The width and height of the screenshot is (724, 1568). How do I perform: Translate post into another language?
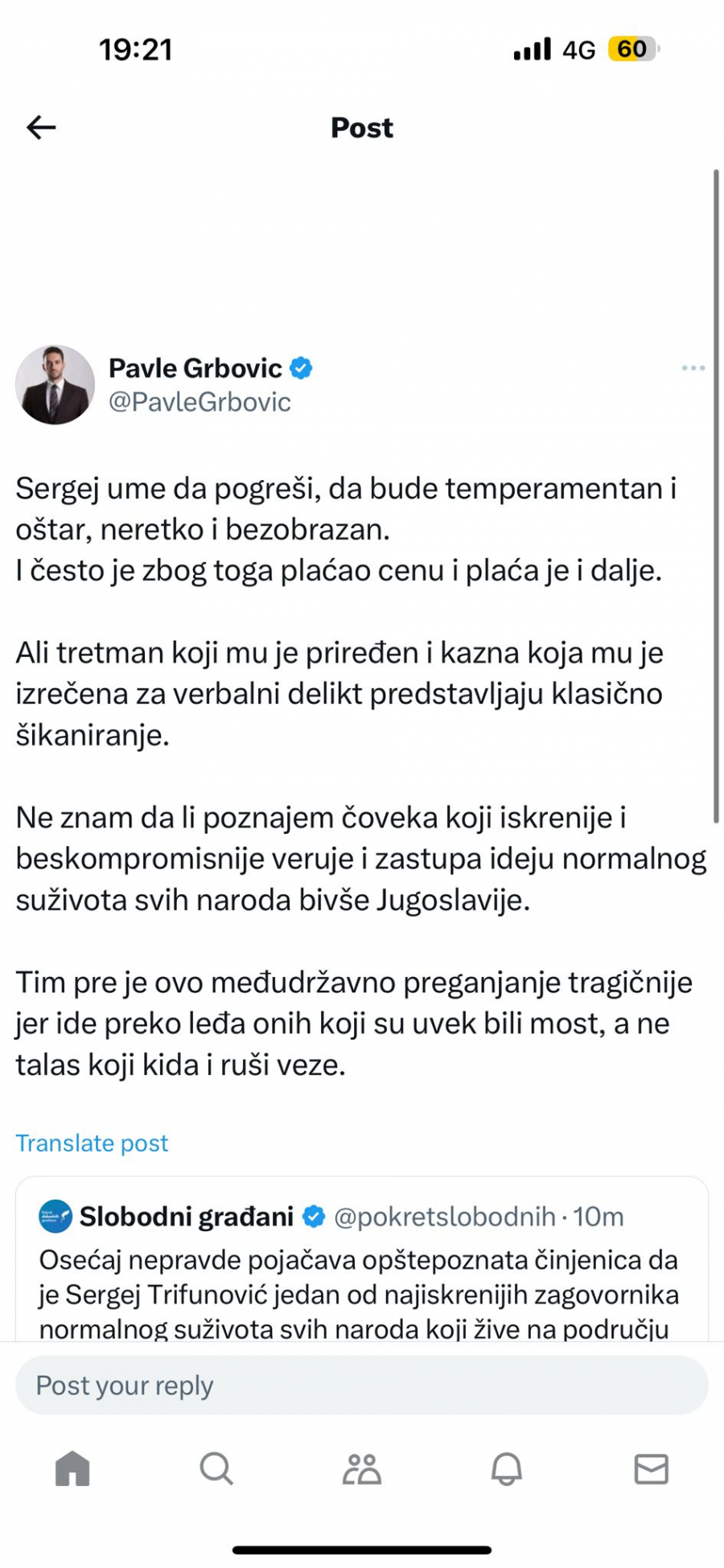click(92, 1143)
